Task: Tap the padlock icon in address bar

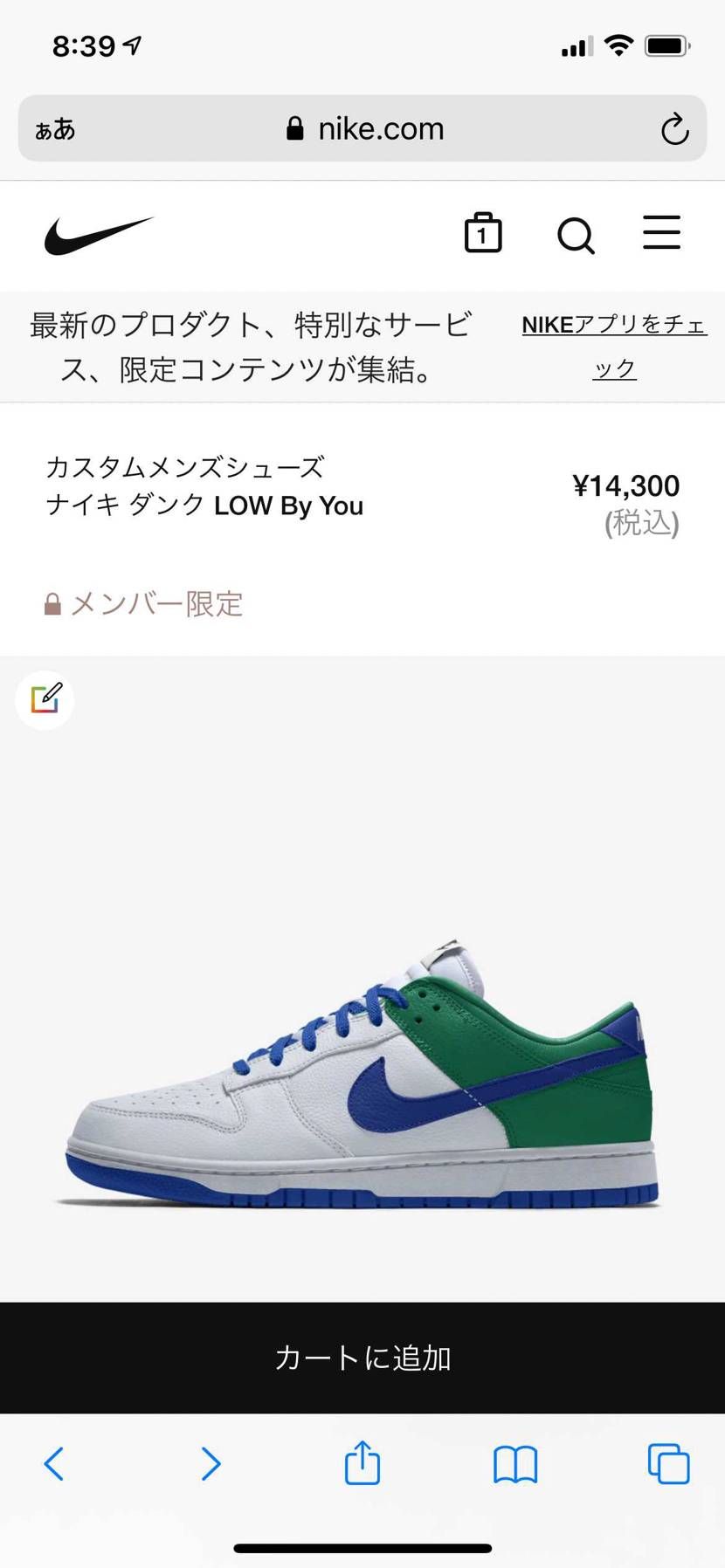Action: point(293,127)
